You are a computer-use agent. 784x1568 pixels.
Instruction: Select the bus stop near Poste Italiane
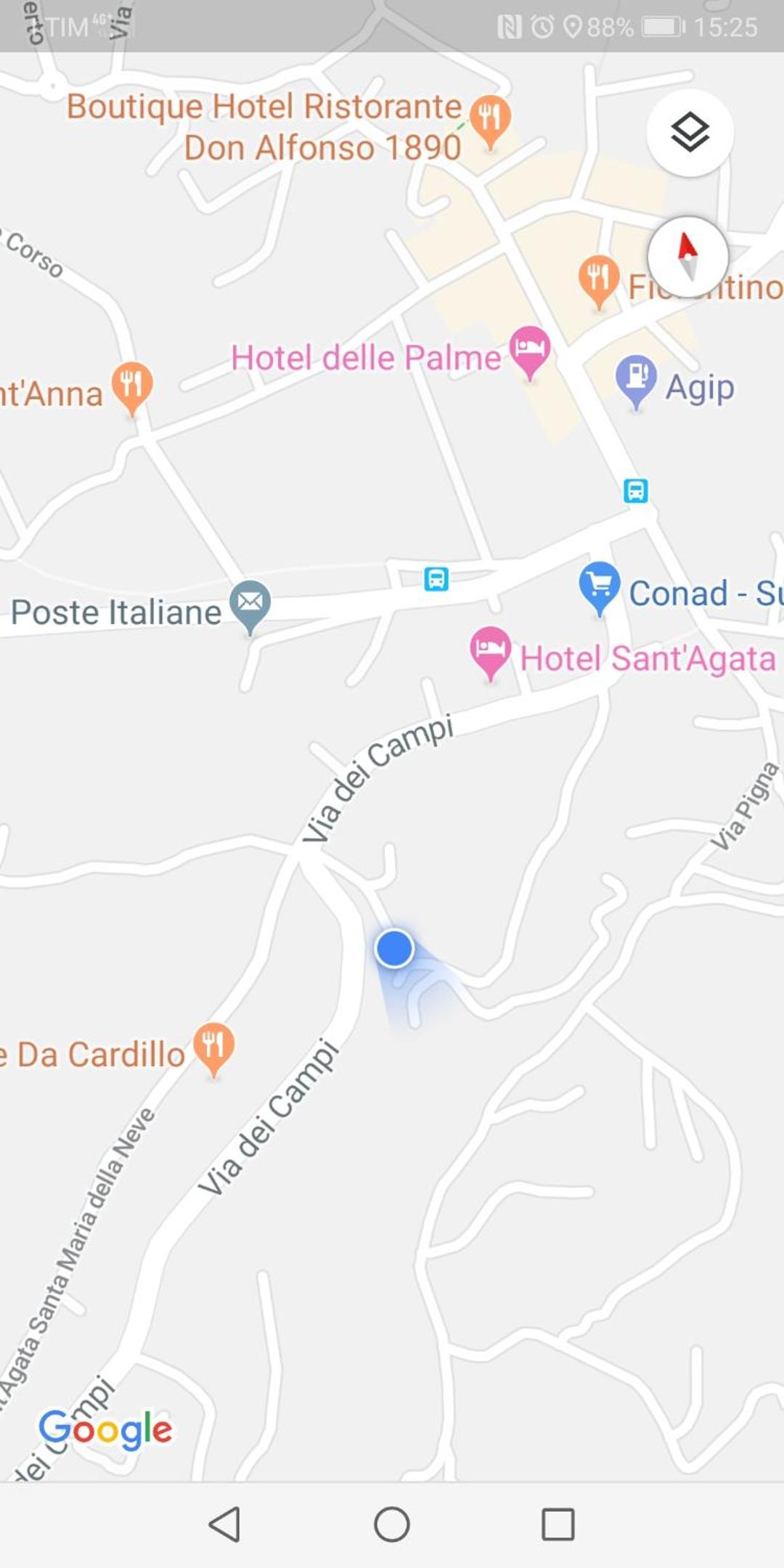coord(436,579)
